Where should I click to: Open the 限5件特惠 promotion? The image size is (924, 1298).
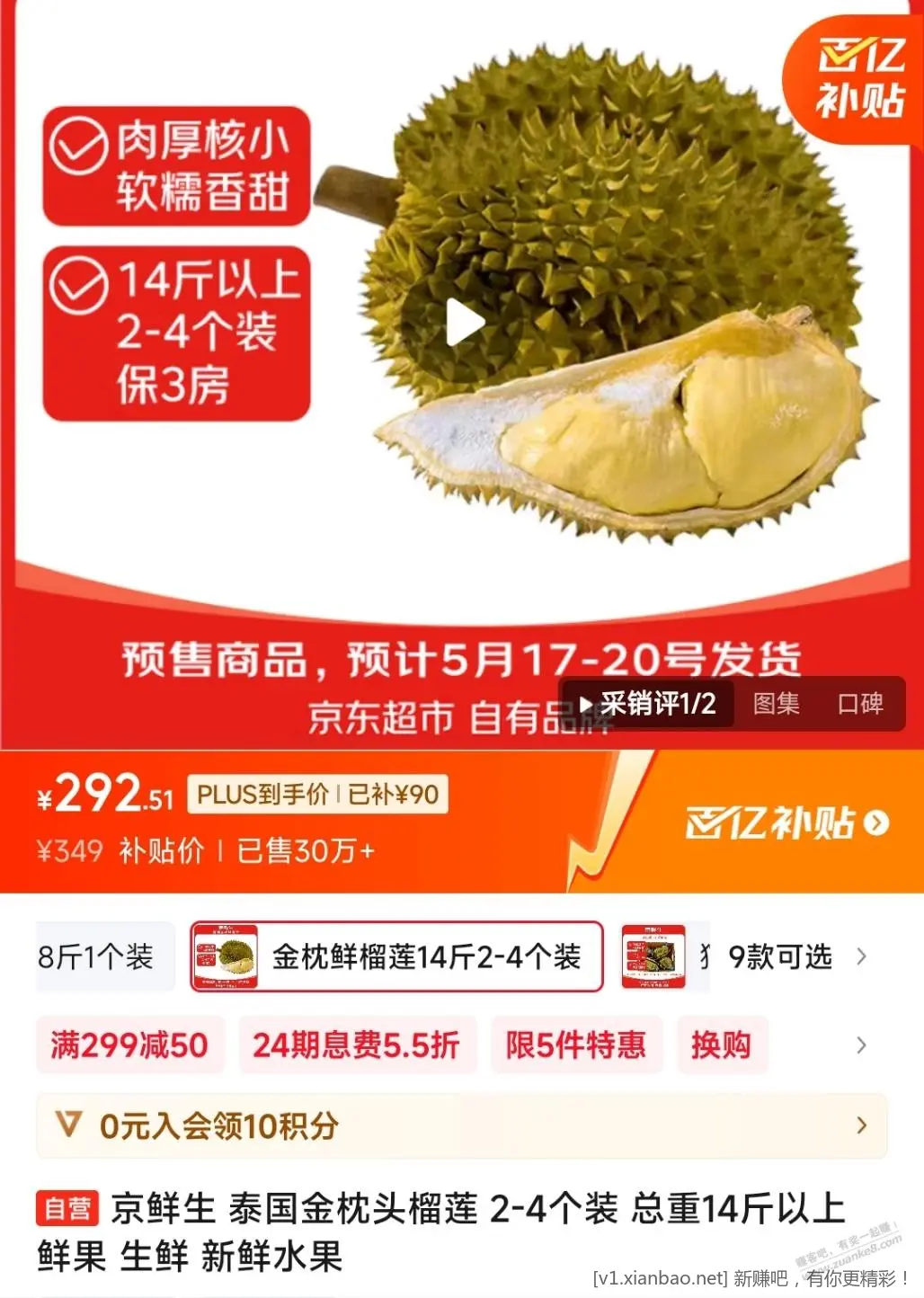click(x=575, y=1045)
